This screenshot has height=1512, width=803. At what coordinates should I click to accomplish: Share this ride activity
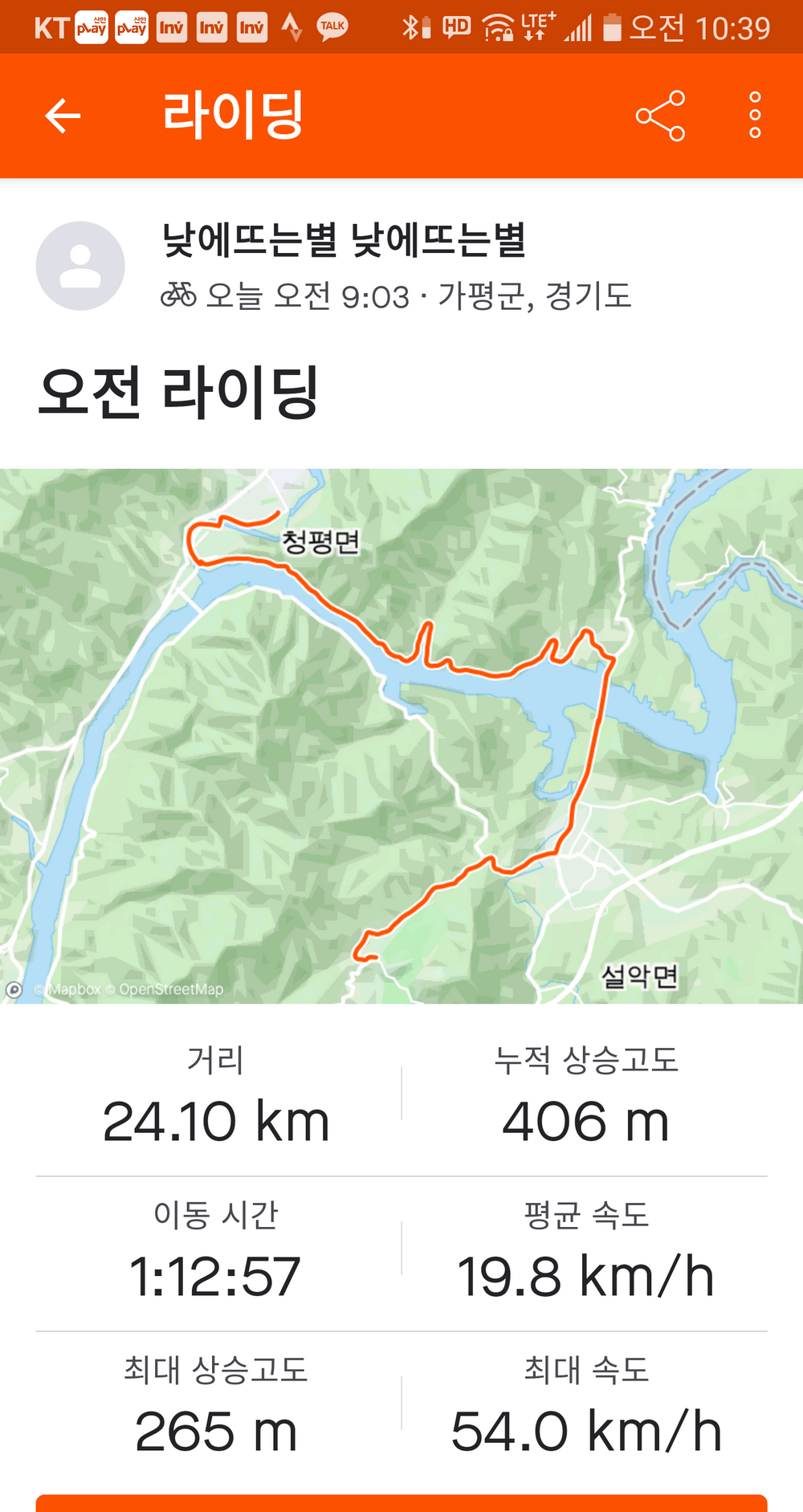click(x=660, y=116)
